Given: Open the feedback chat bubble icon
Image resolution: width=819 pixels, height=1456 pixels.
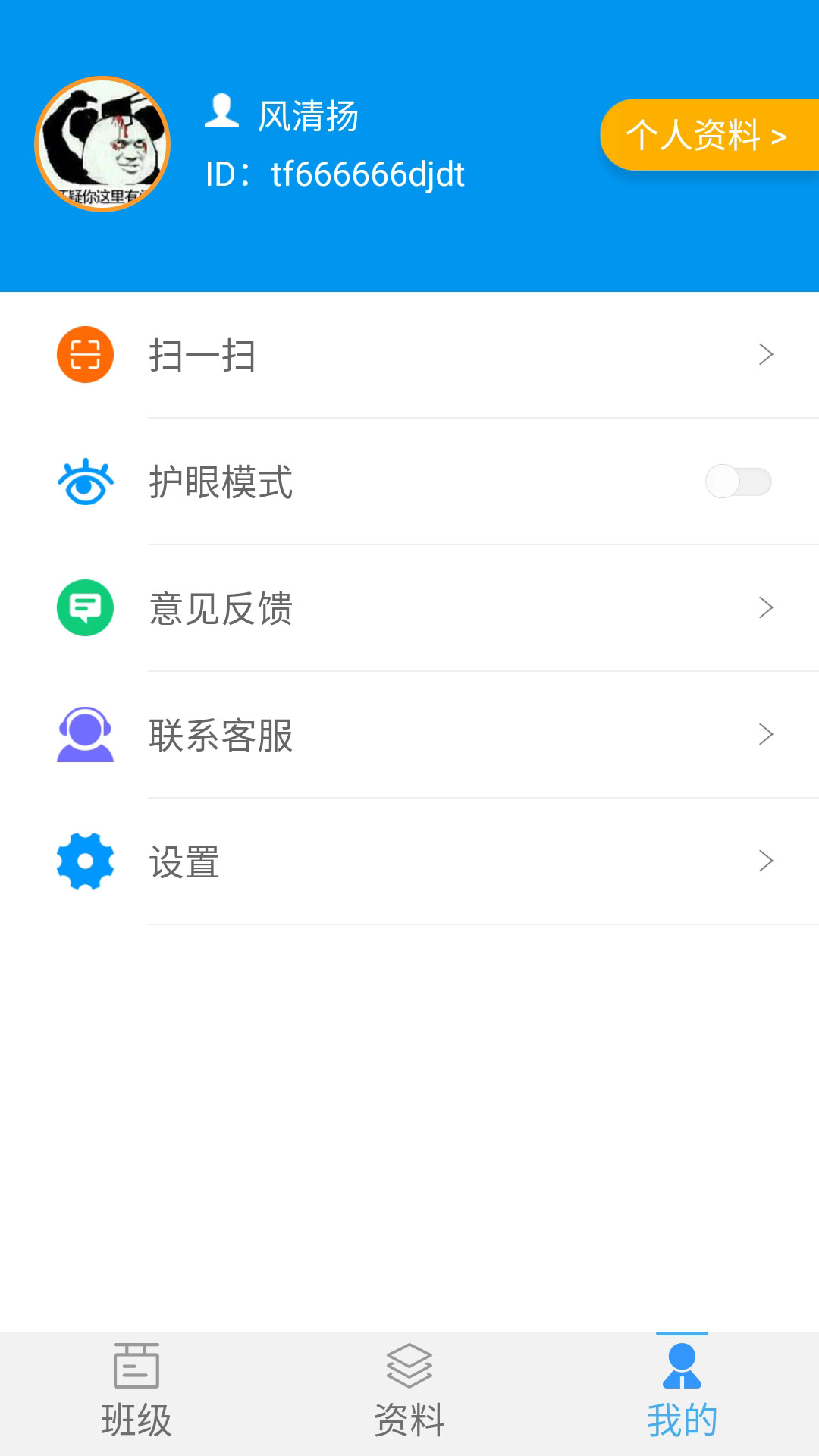Looking at the screenshot, I should coord(84,607).
